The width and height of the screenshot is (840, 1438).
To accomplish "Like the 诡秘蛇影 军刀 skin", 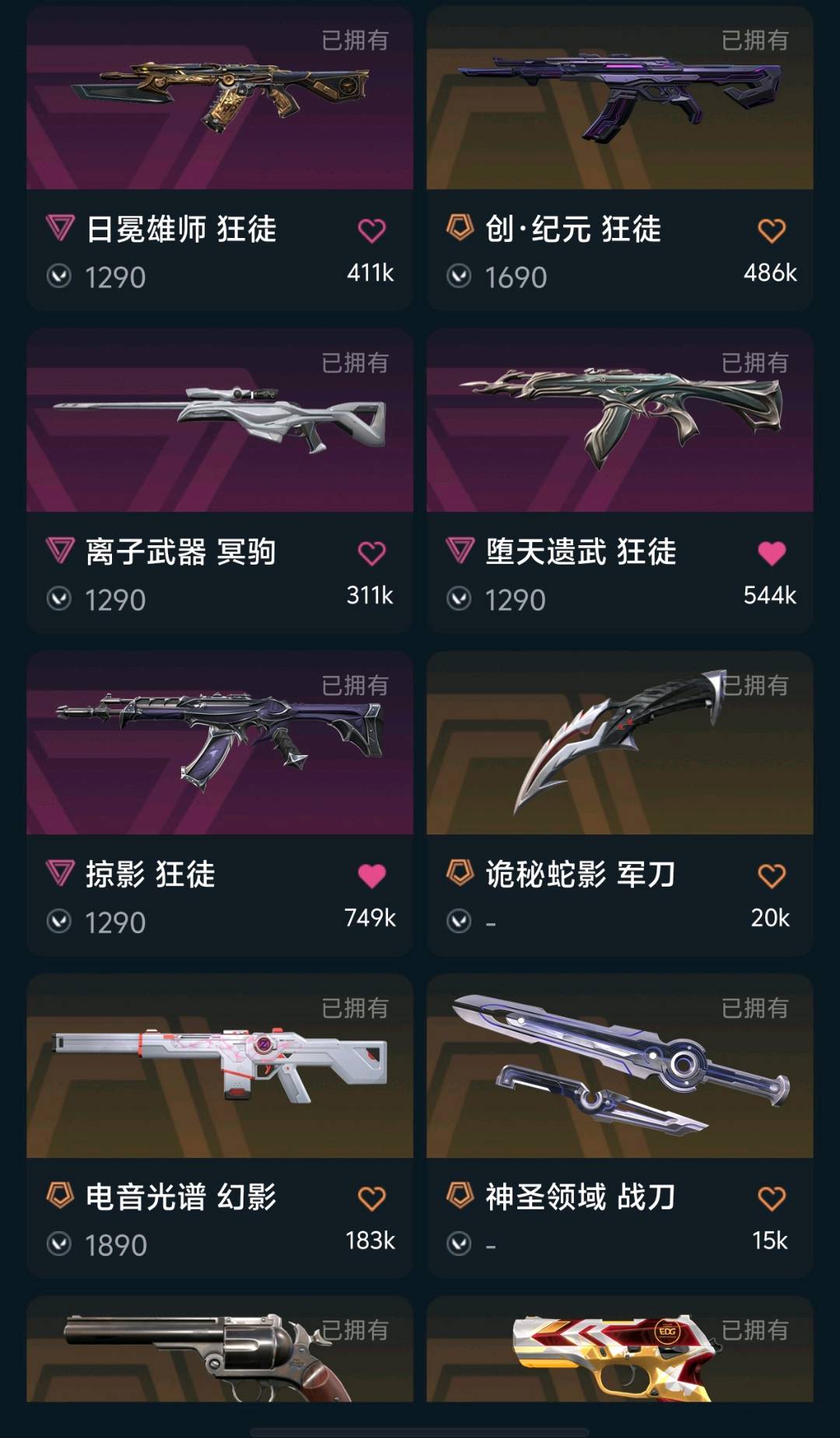I will click(771, 876).
